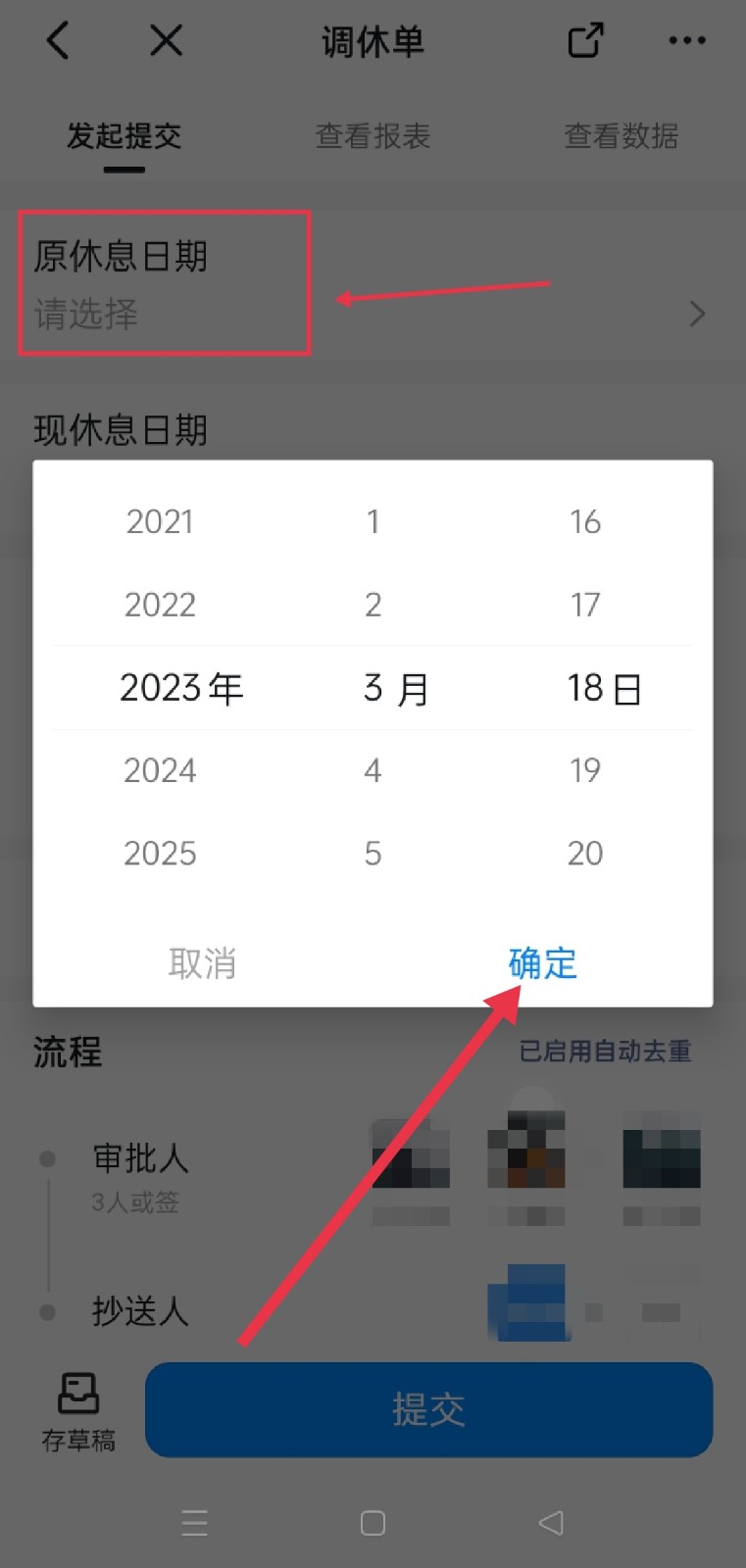The image size is (746, 1568).
Task: Select year 2024 in the date picker
Action: coord(160,770)
